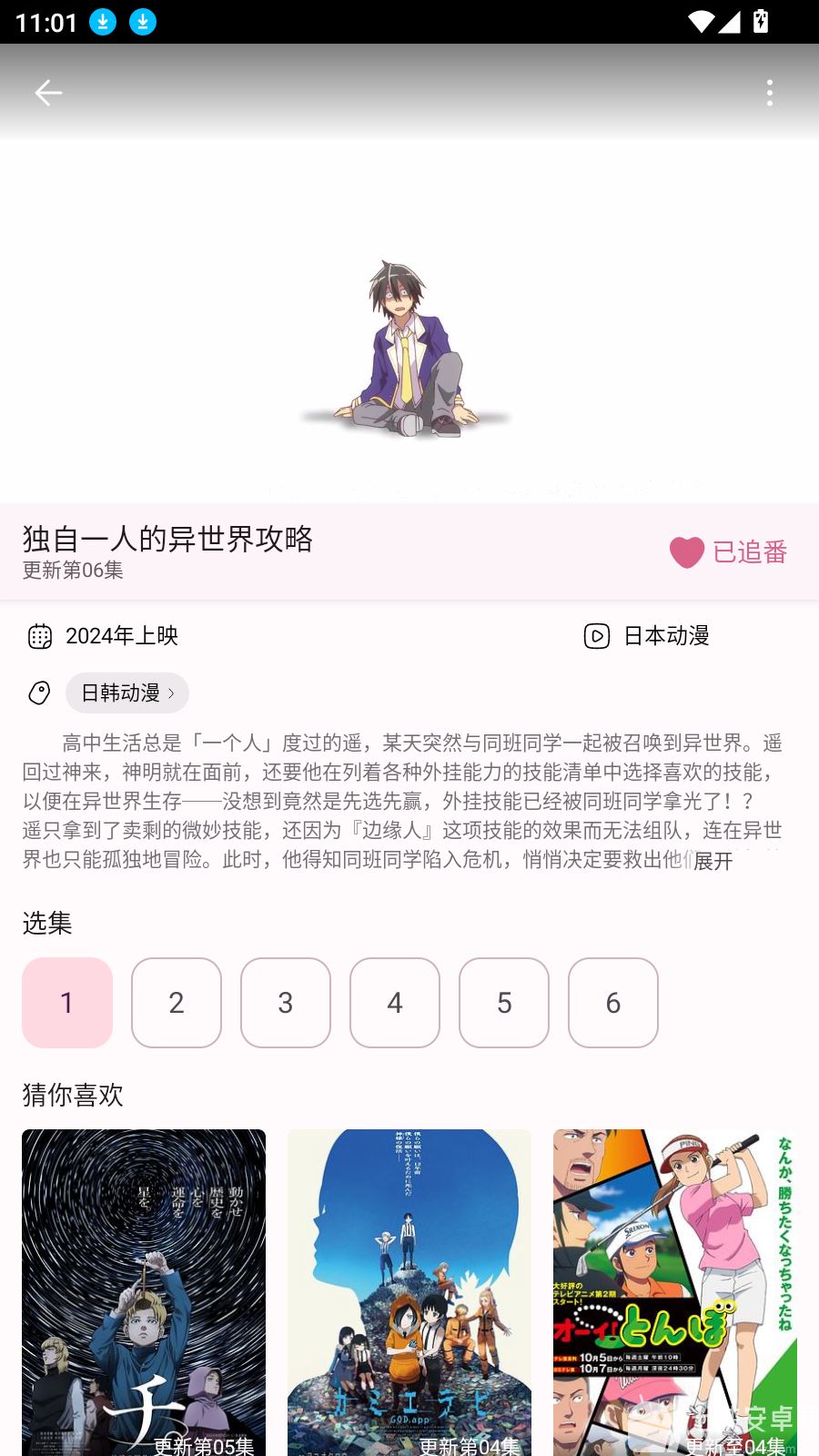Tap the 已追番 heart button
The width and height of the screenshot is (819, 1456).
(728, 551)
